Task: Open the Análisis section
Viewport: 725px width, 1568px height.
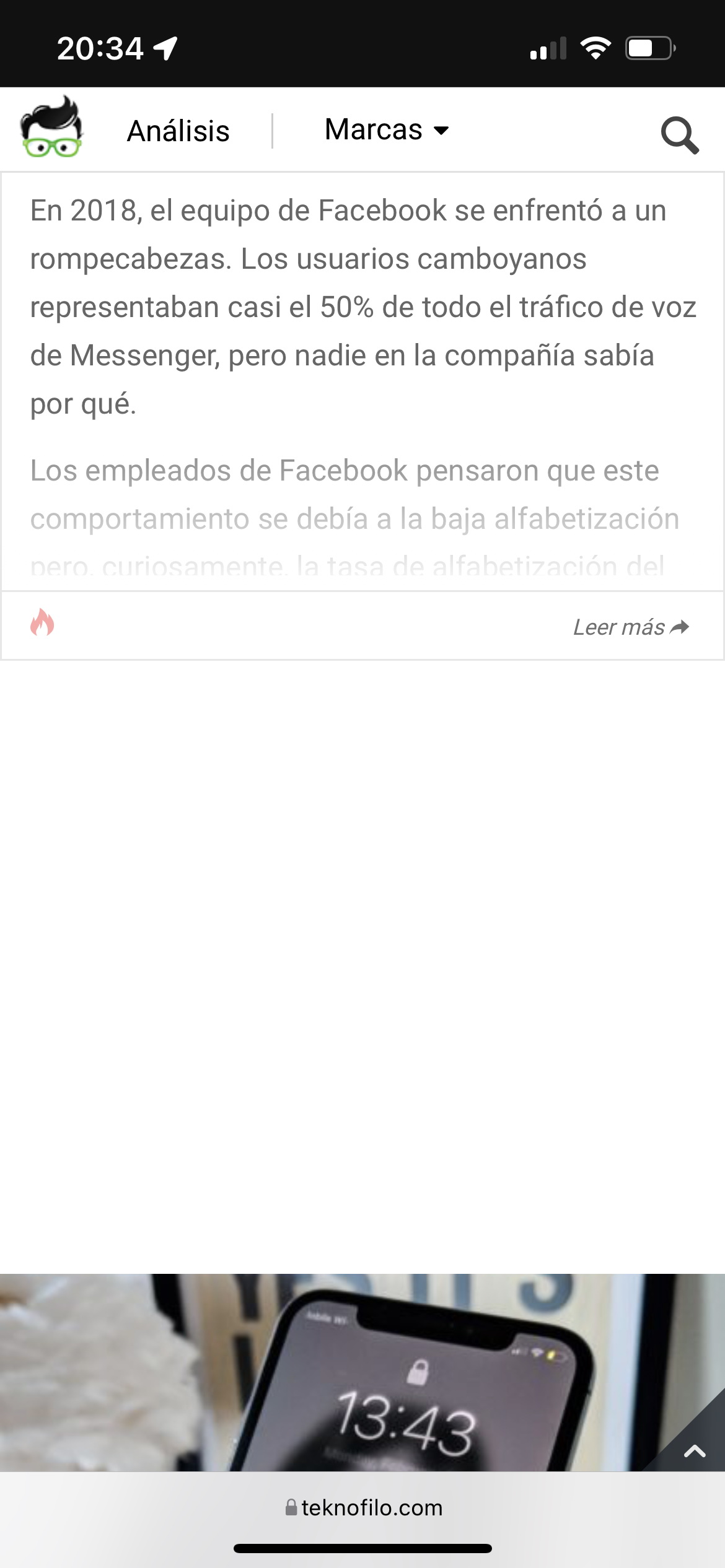Action: tap(178, 131)
